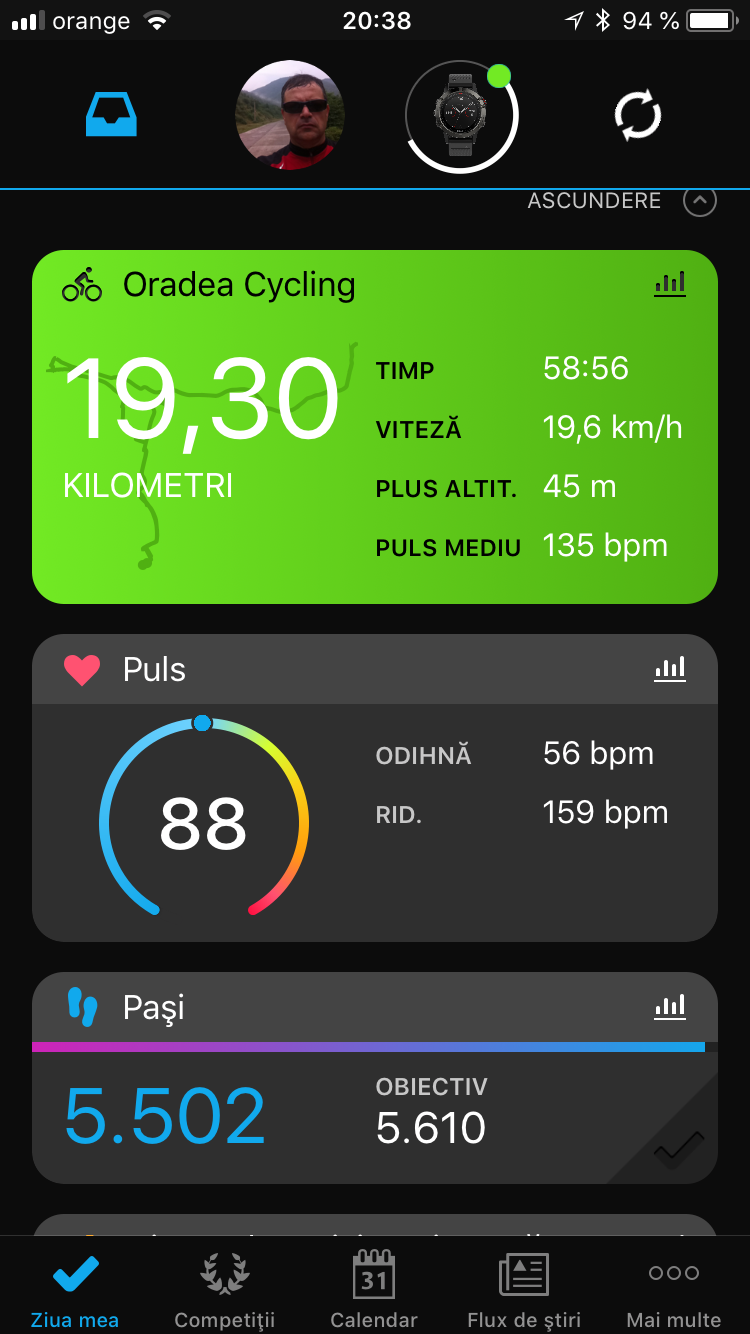View chart for Oradea Cycling
The width and height of the screenshot is (750, 1334).
670,284
